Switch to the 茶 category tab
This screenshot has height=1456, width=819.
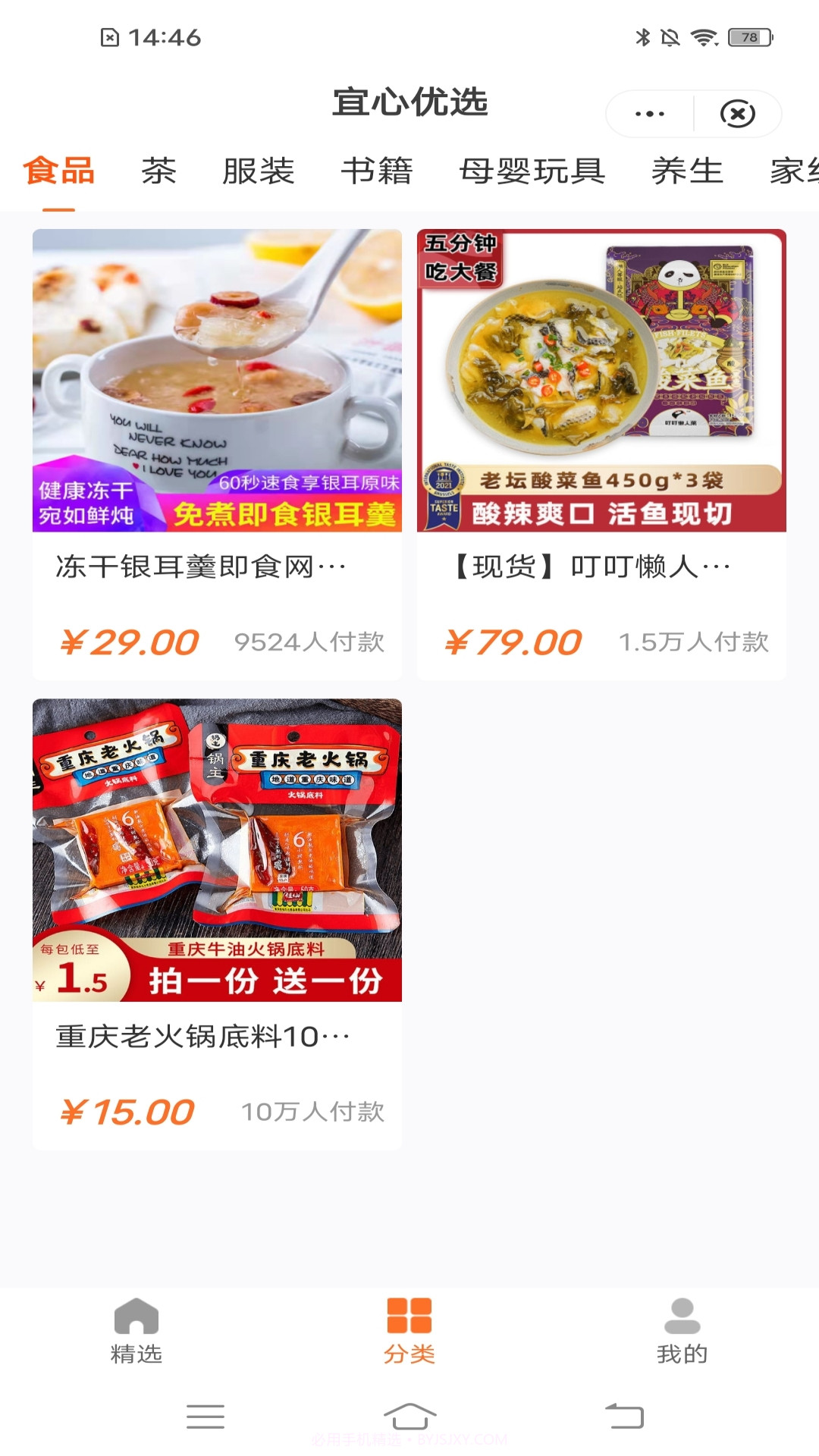159,172
